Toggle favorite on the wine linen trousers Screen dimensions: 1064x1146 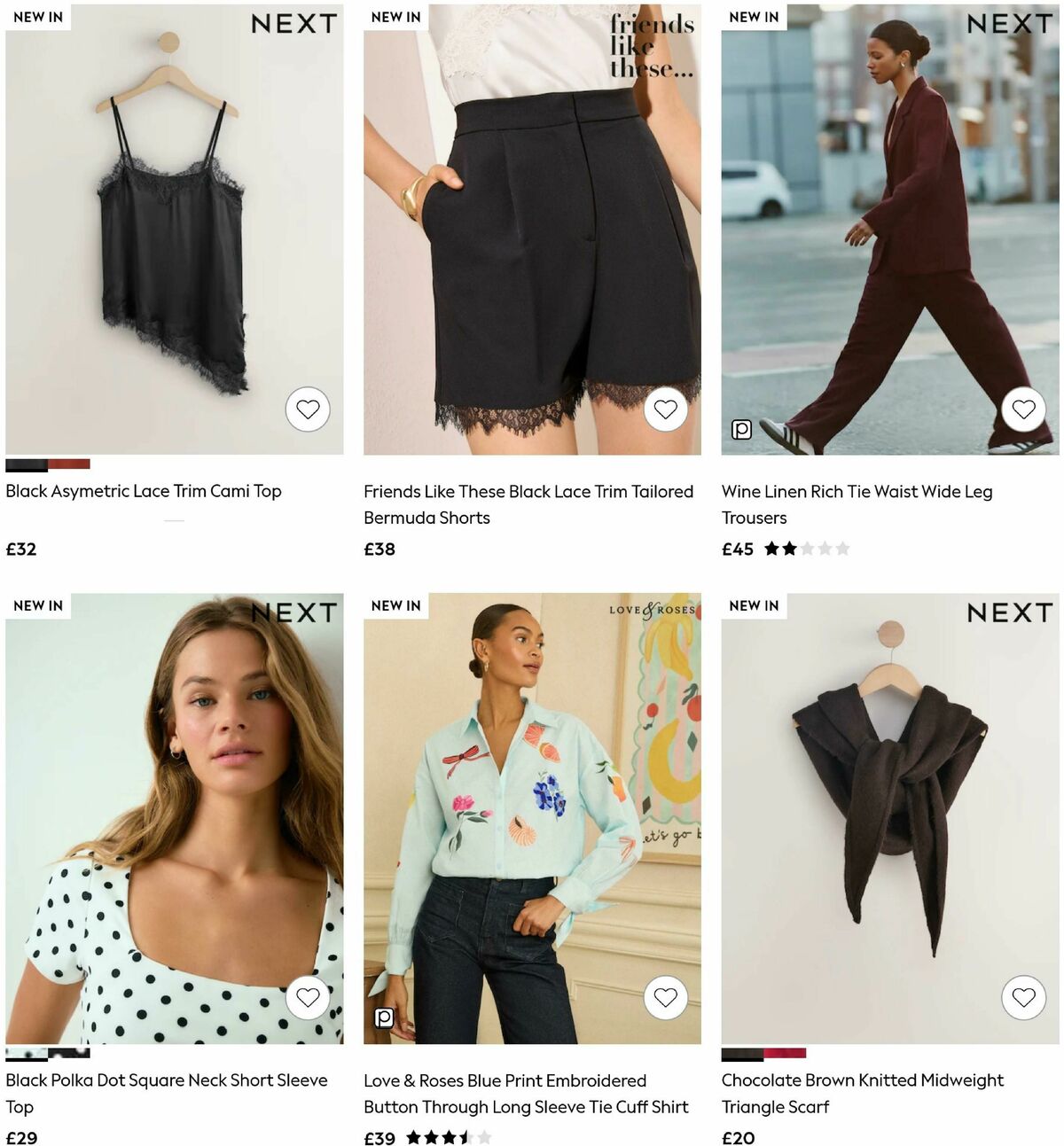pyautogui.click(x=1026, y=409)
